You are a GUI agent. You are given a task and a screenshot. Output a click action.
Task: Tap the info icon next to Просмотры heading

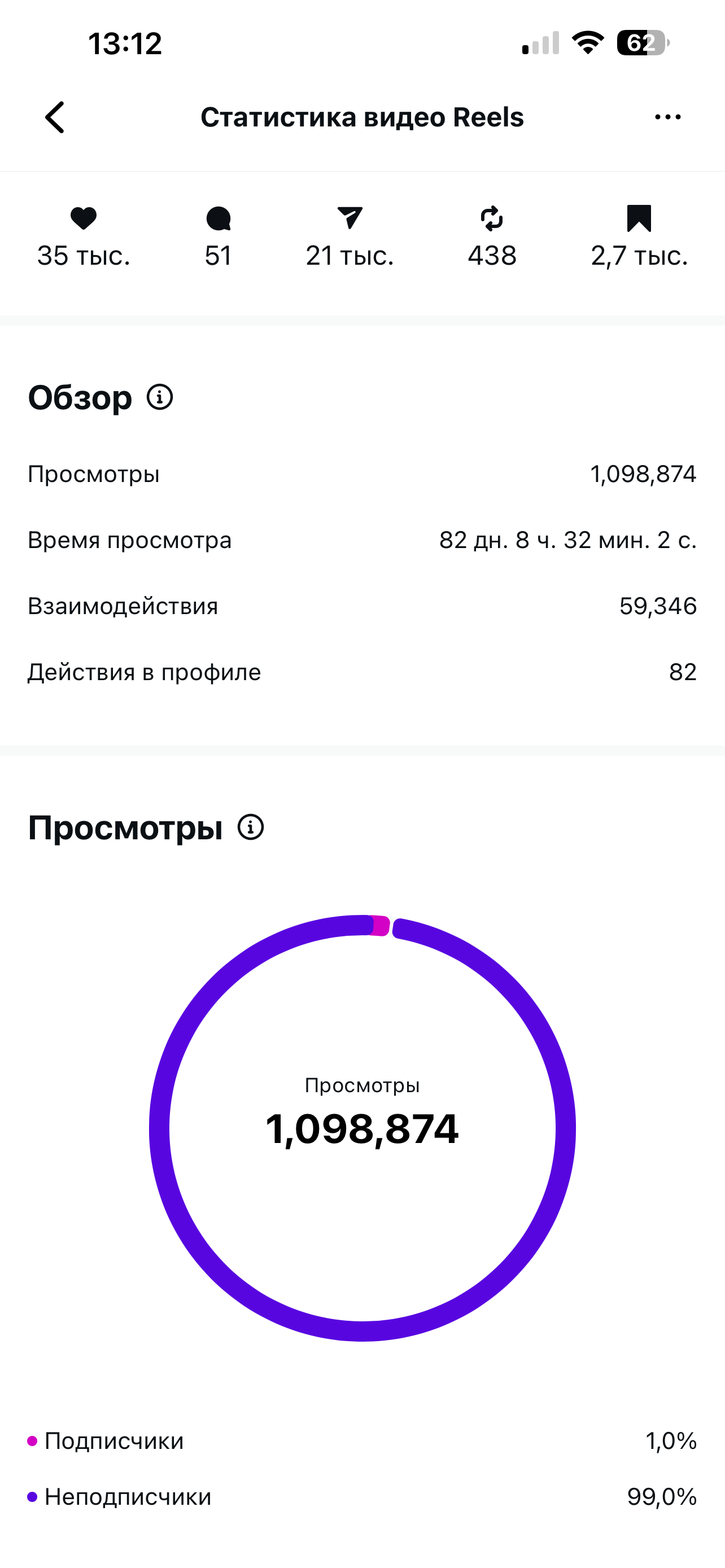[x=250, y=827]
